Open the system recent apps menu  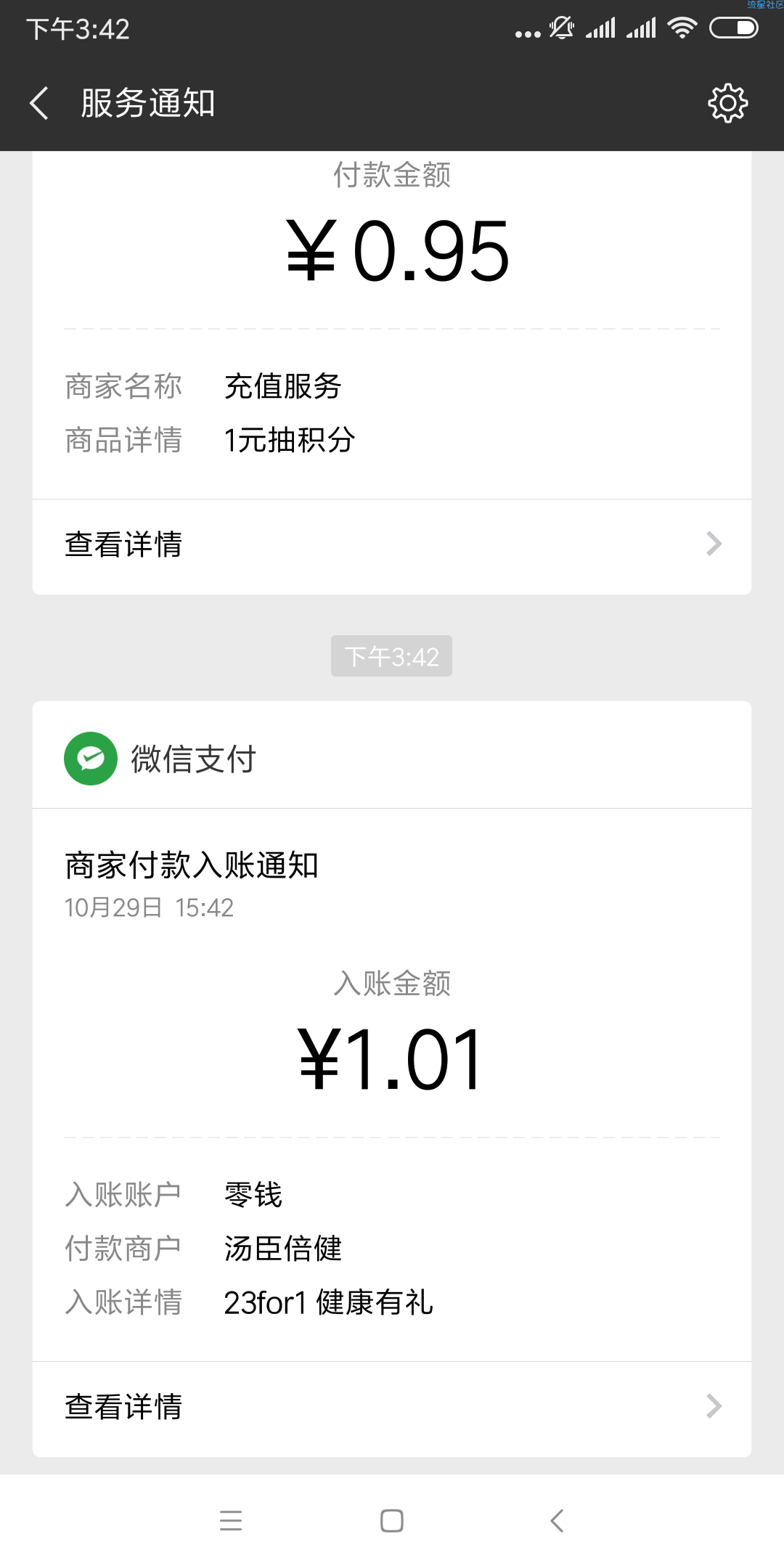[x=231, y=1520]
